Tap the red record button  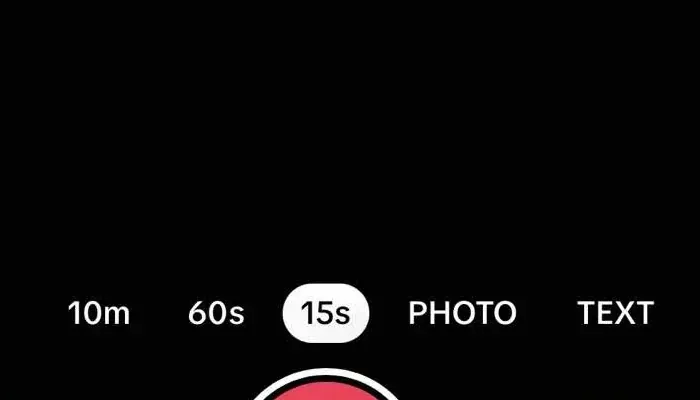point(326,391)
